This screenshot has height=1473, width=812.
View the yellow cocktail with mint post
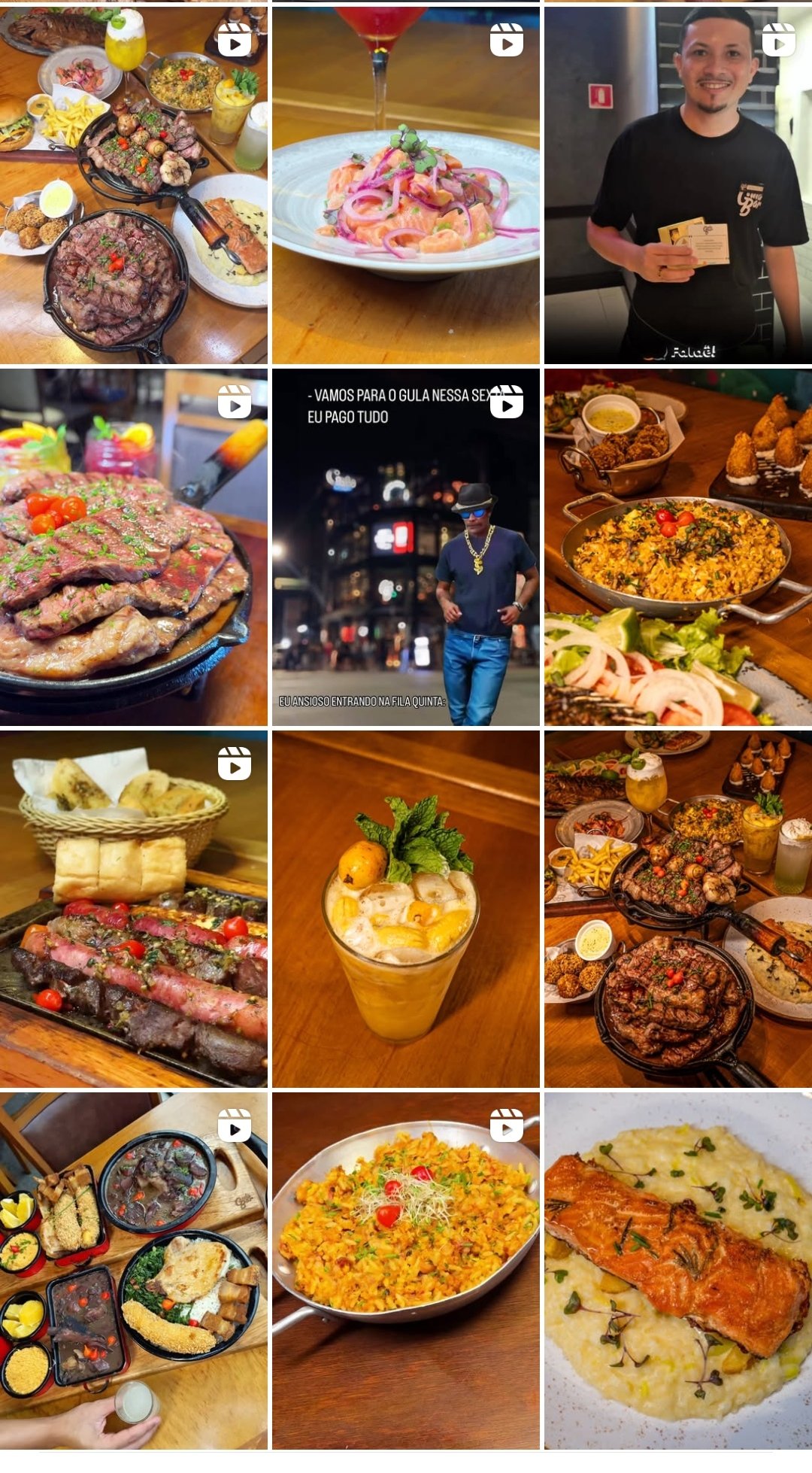click(405, 909)
